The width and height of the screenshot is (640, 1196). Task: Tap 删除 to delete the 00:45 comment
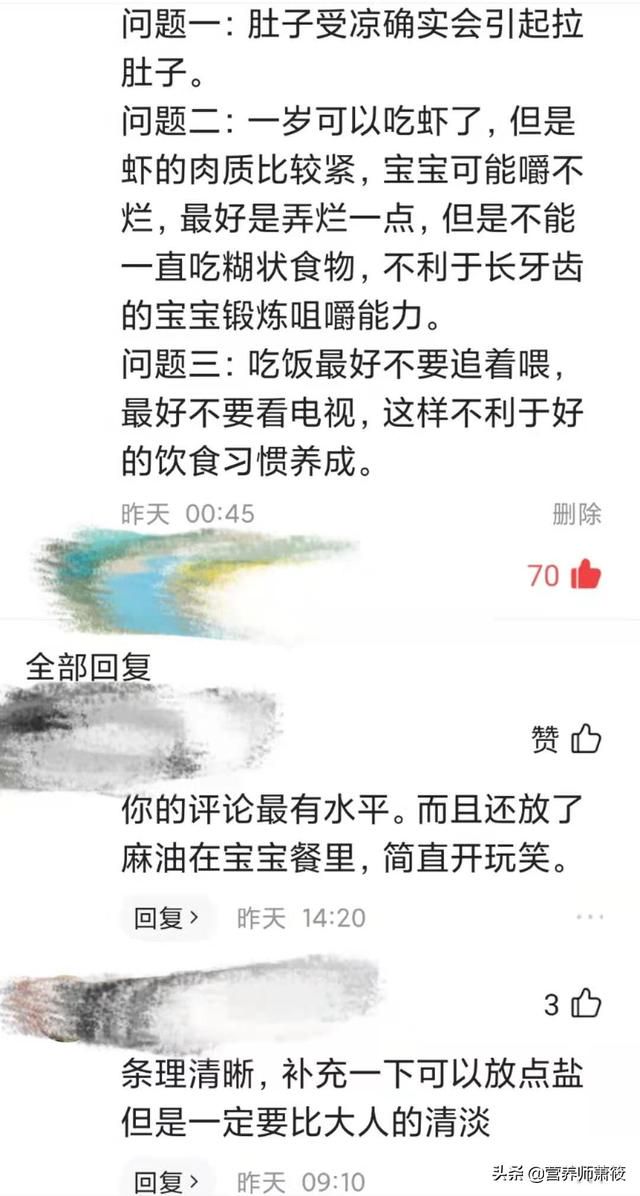(576, 515)
